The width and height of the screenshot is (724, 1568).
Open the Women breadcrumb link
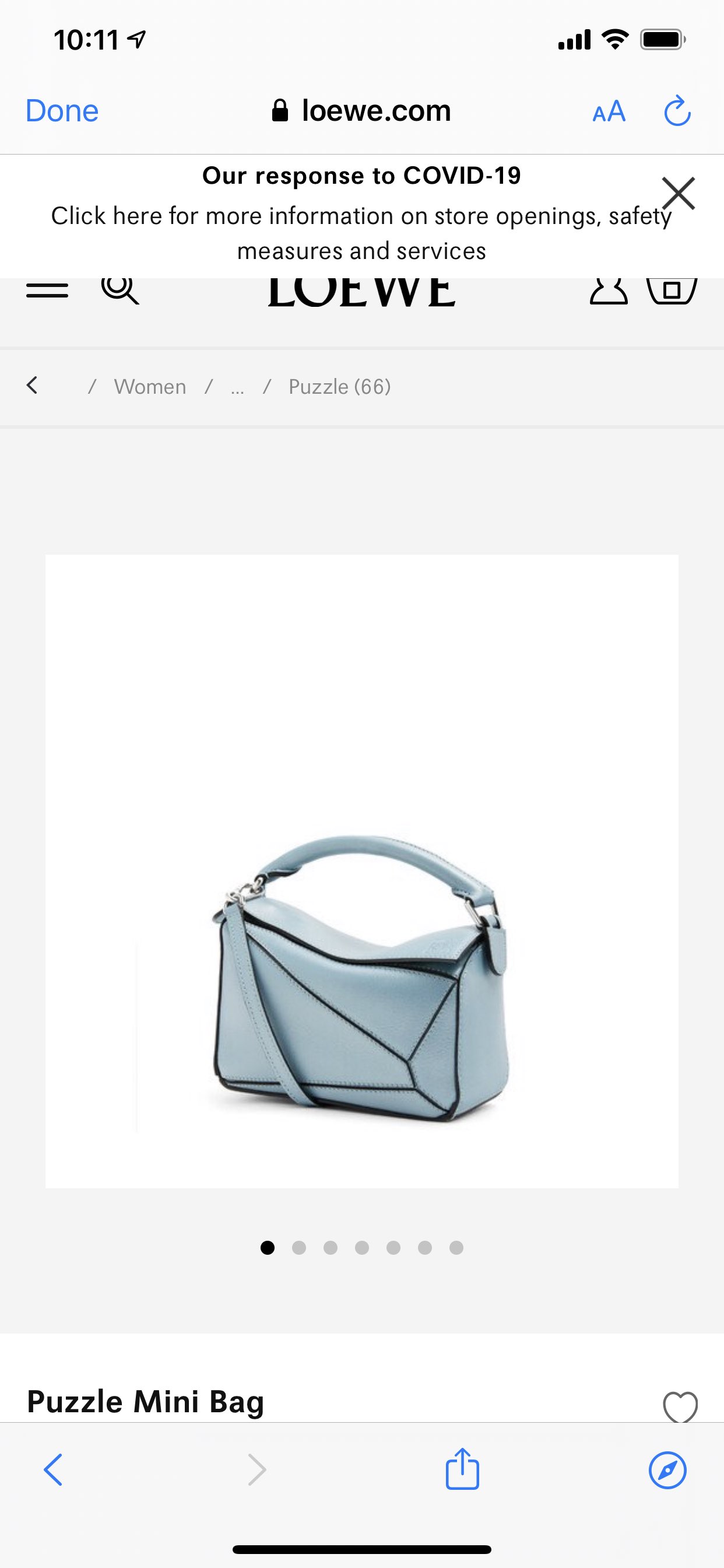coord(150,387)
